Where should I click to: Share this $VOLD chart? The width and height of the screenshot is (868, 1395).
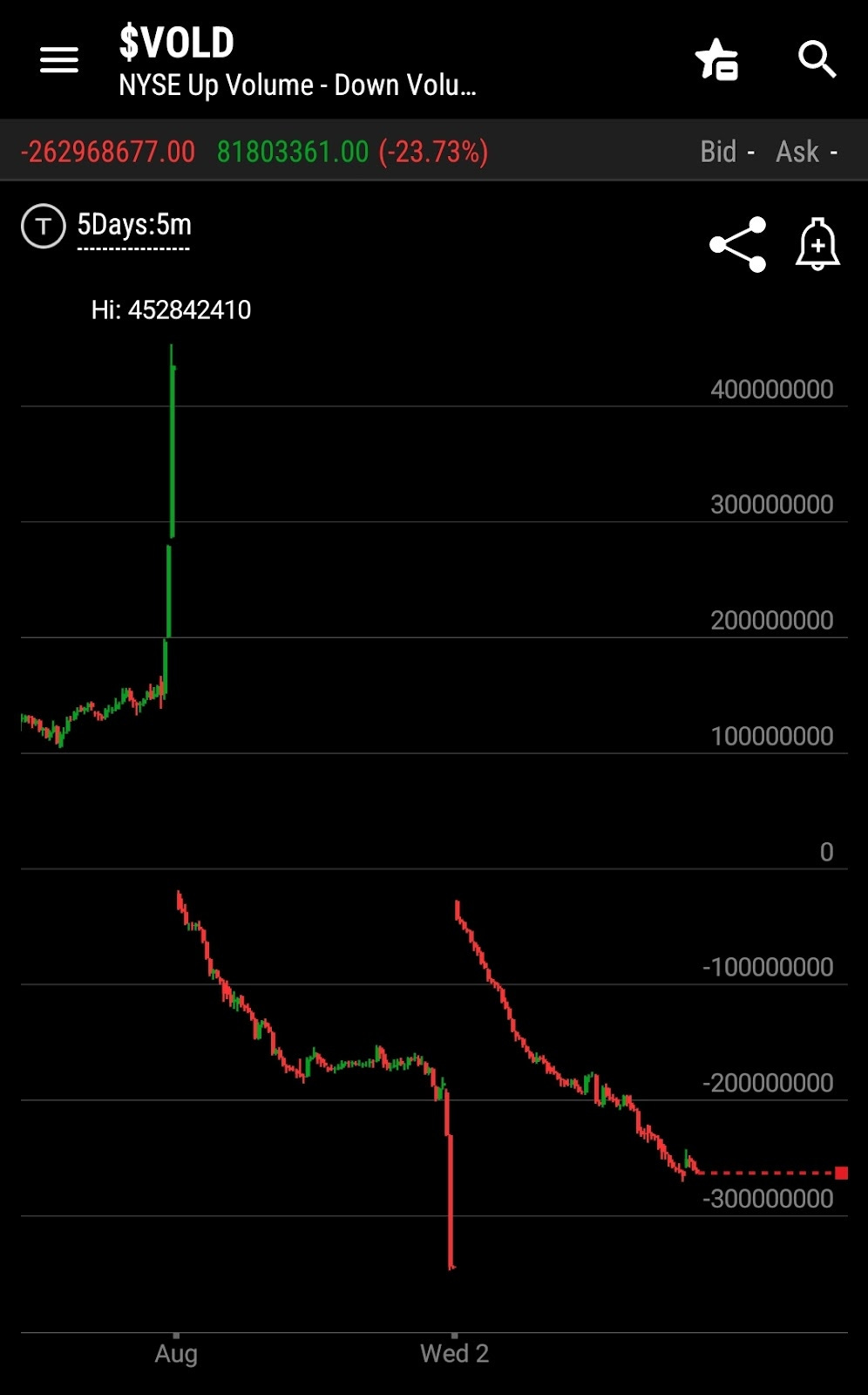738,245
